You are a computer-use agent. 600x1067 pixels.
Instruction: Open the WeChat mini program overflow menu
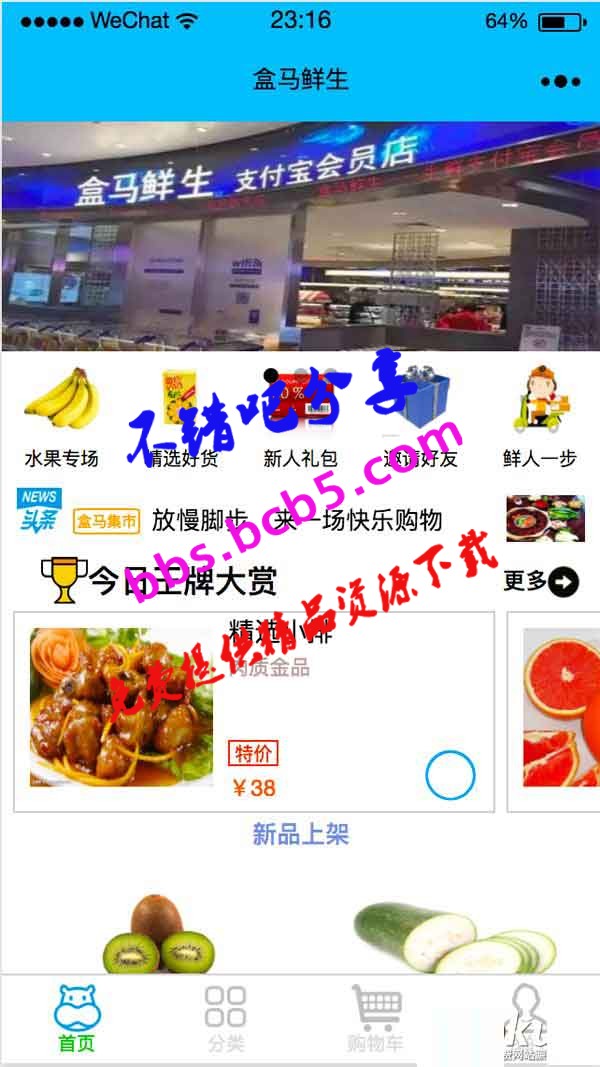pyautogui.click(x=559, y=81)
